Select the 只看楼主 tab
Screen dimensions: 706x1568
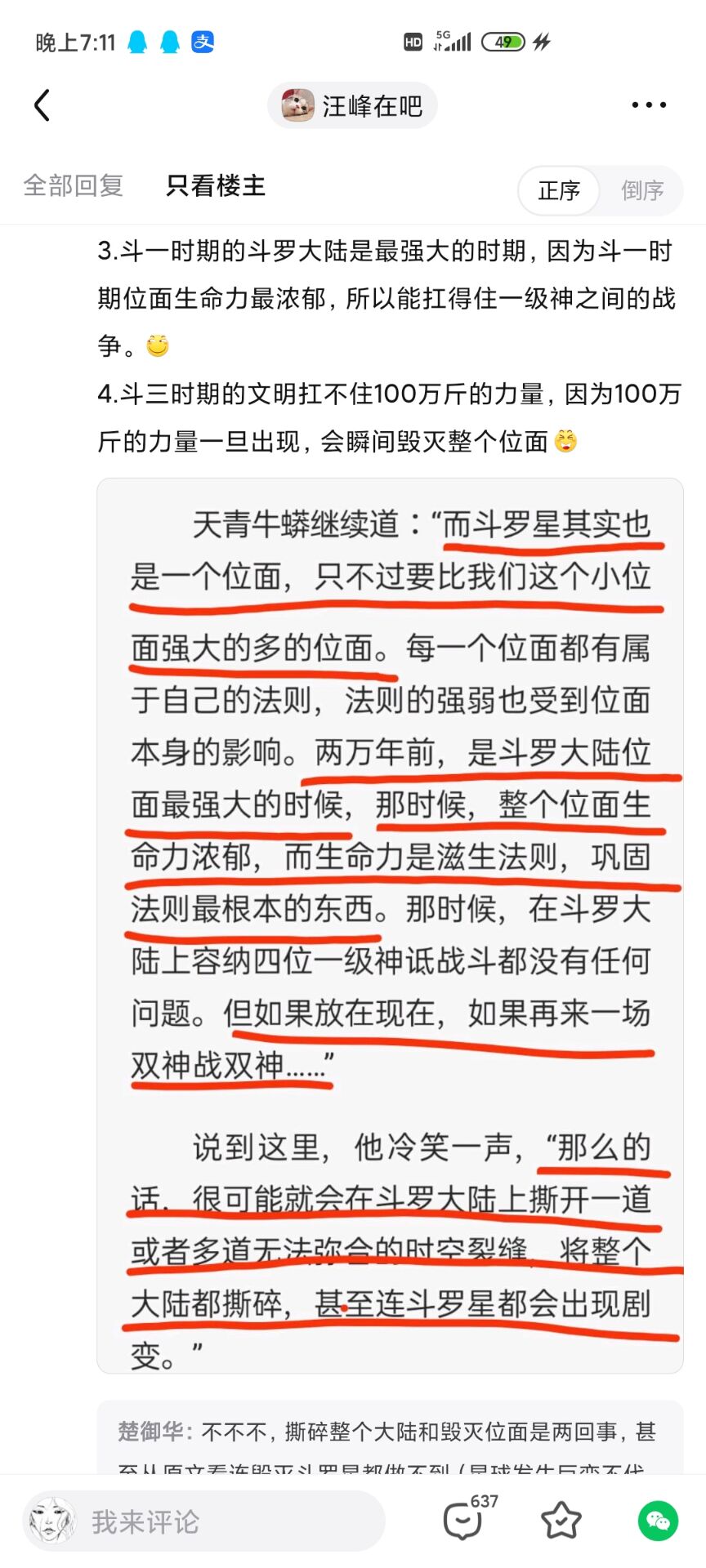(216, 186)
